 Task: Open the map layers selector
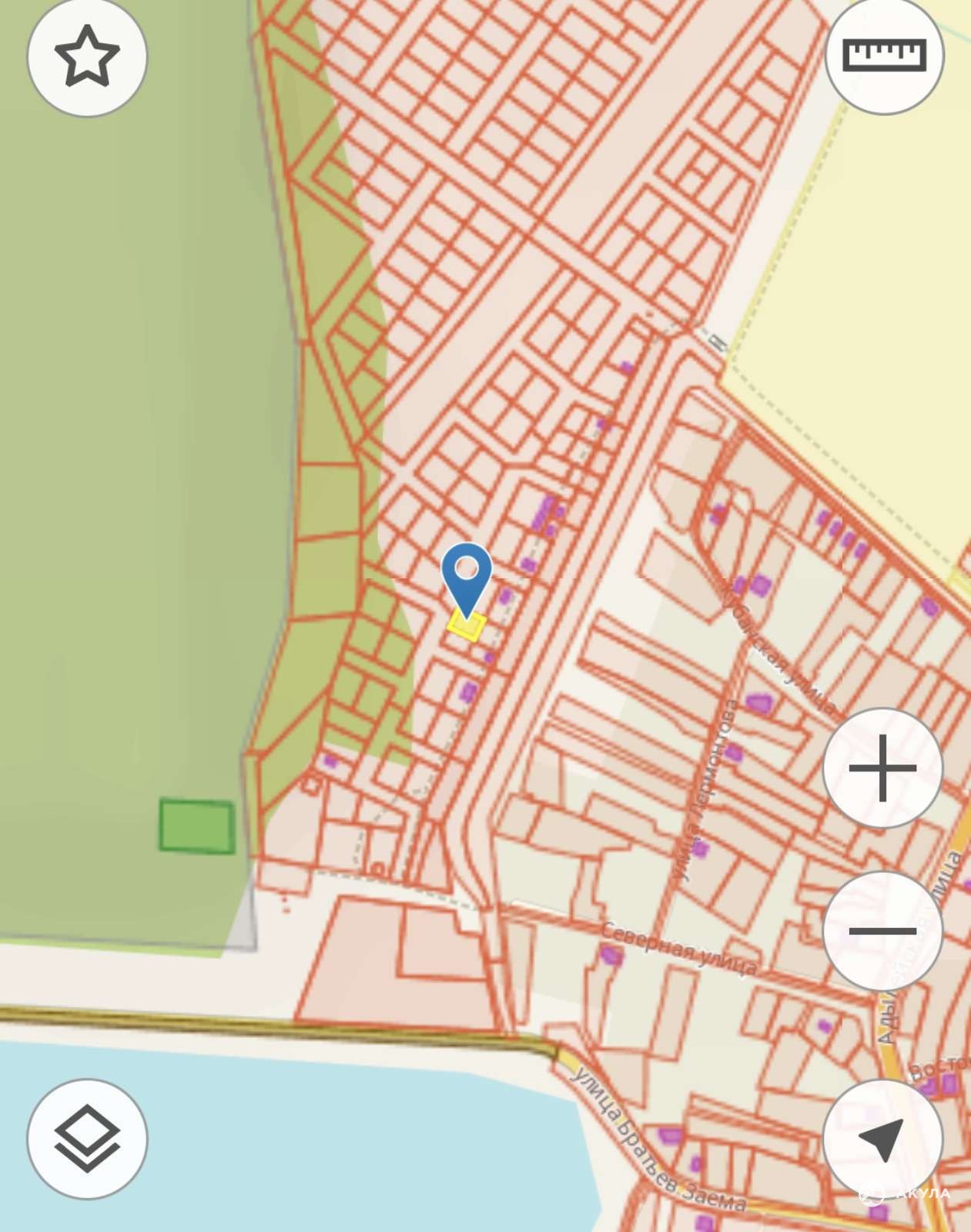(87, 1138)
